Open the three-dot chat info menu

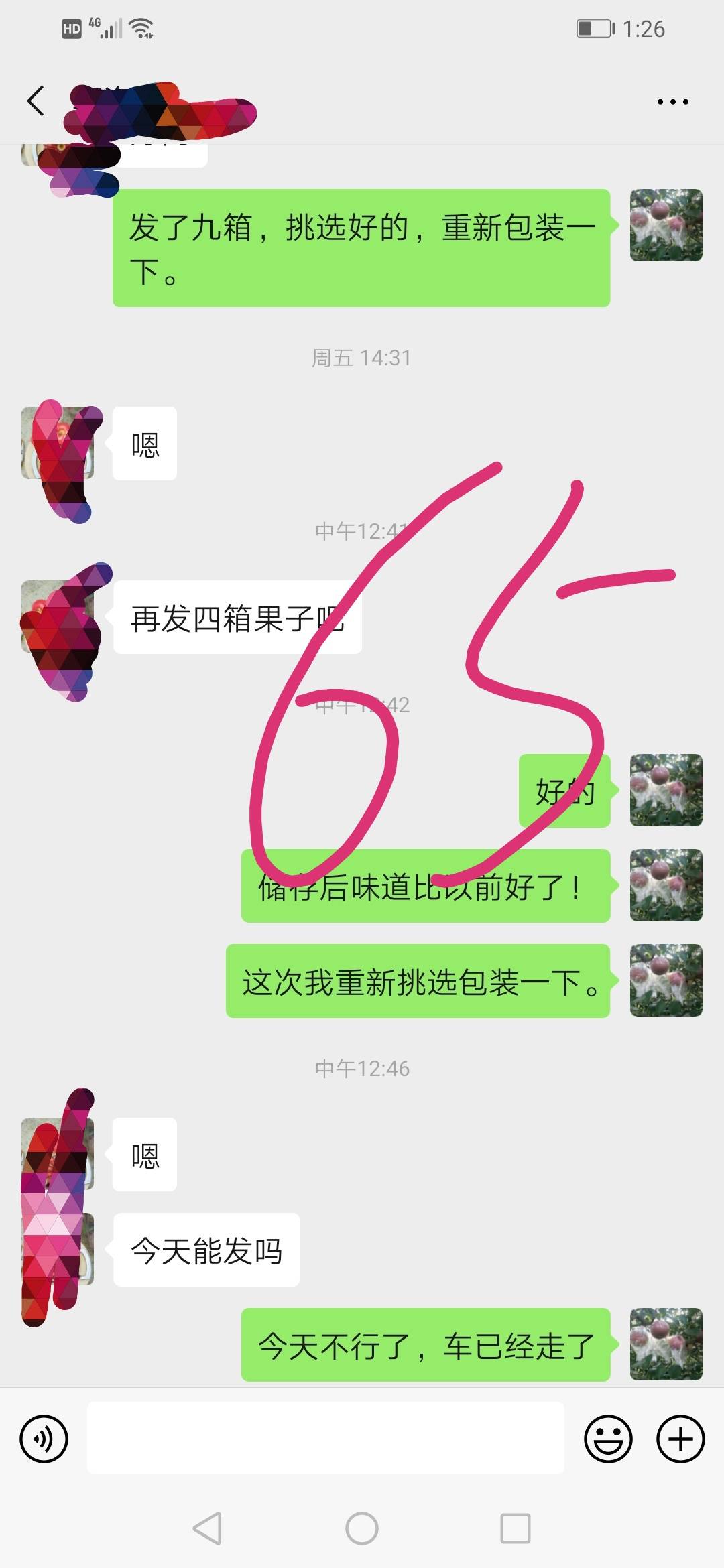tap(672, 102)
